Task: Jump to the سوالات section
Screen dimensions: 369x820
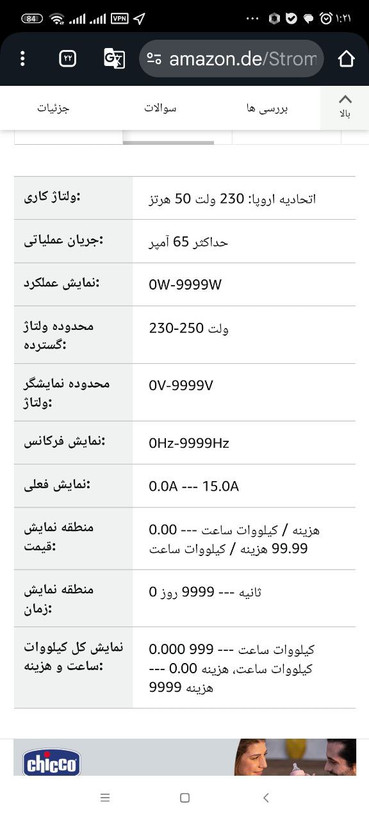Action: click(x=160, y=108)
